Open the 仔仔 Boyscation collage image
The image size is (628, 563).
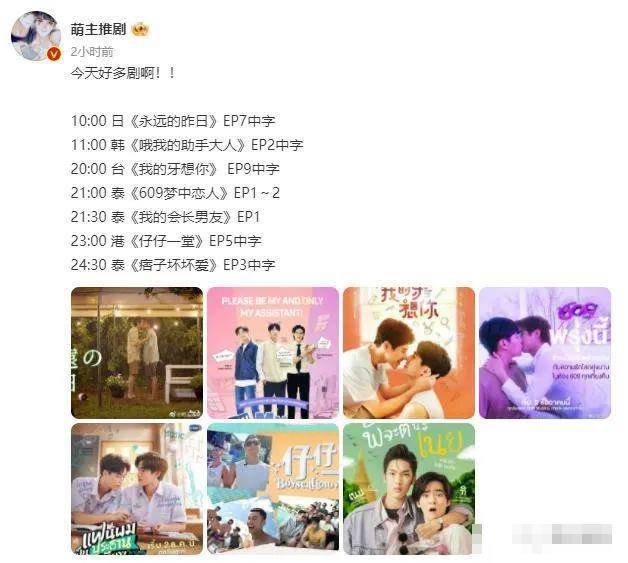coord(272,488)
